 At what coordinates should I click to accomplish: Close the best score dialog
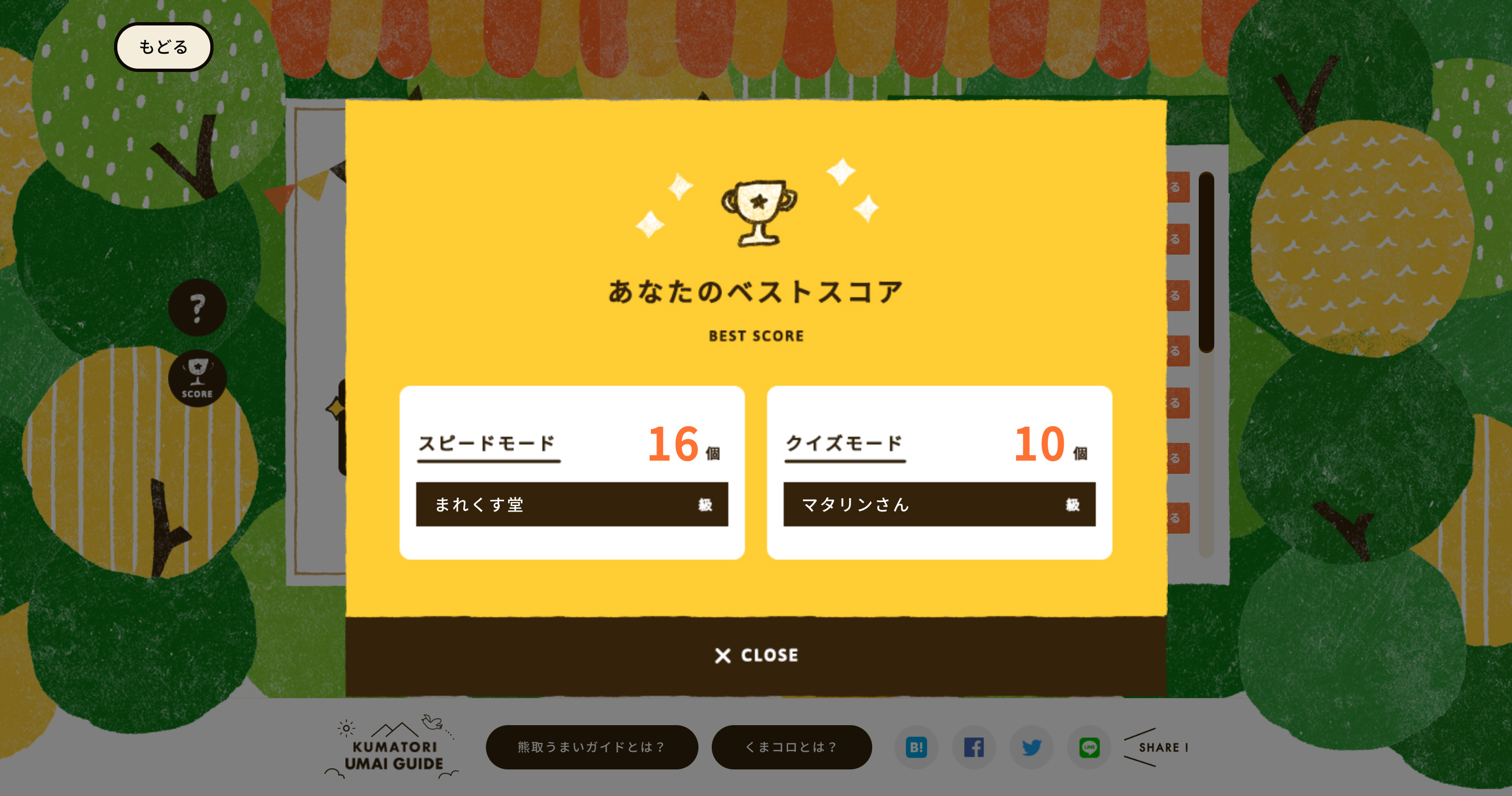[756, 655]
